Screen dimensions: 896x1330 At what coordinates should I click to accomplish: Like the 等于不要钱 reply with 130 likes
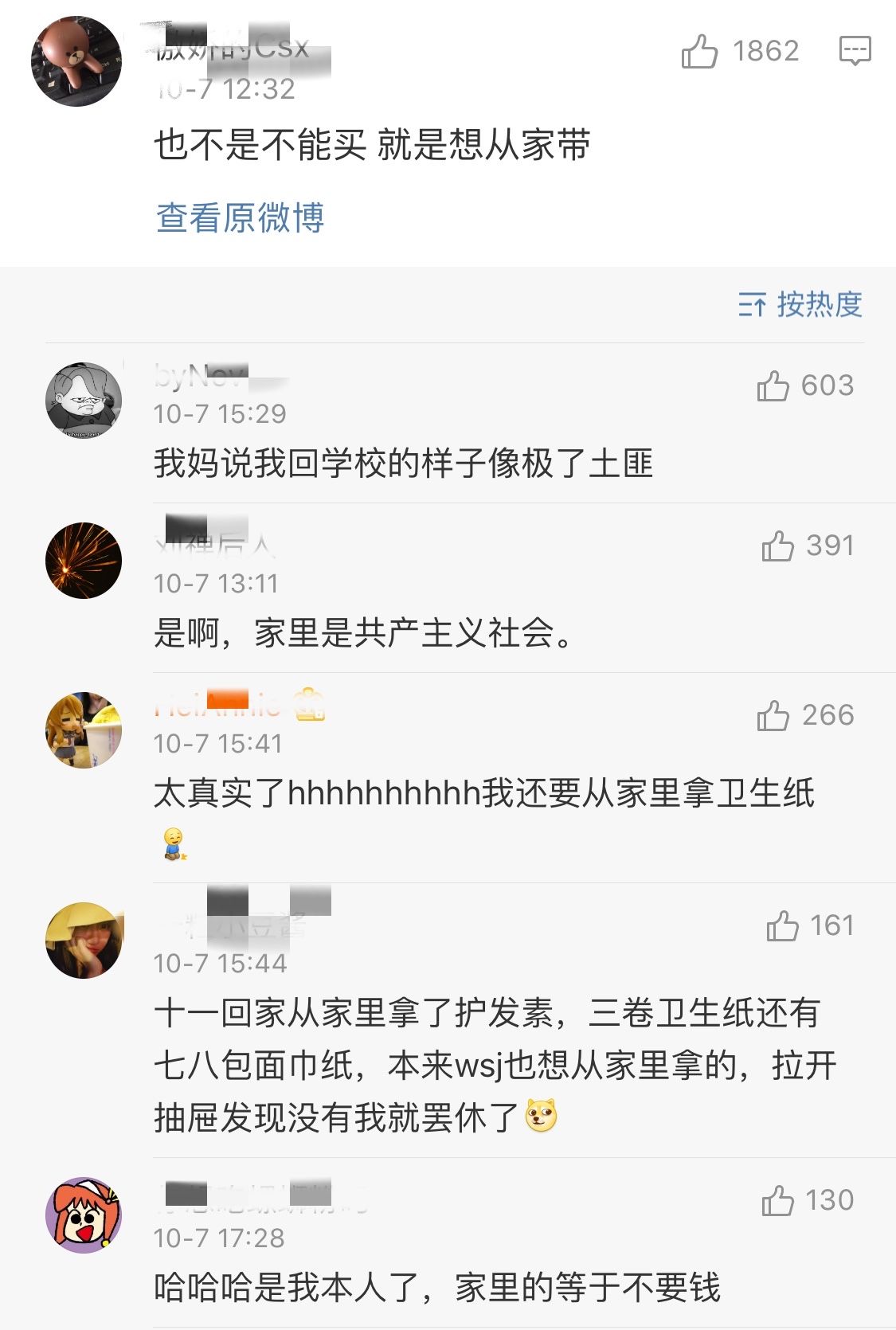point(777,1201)
